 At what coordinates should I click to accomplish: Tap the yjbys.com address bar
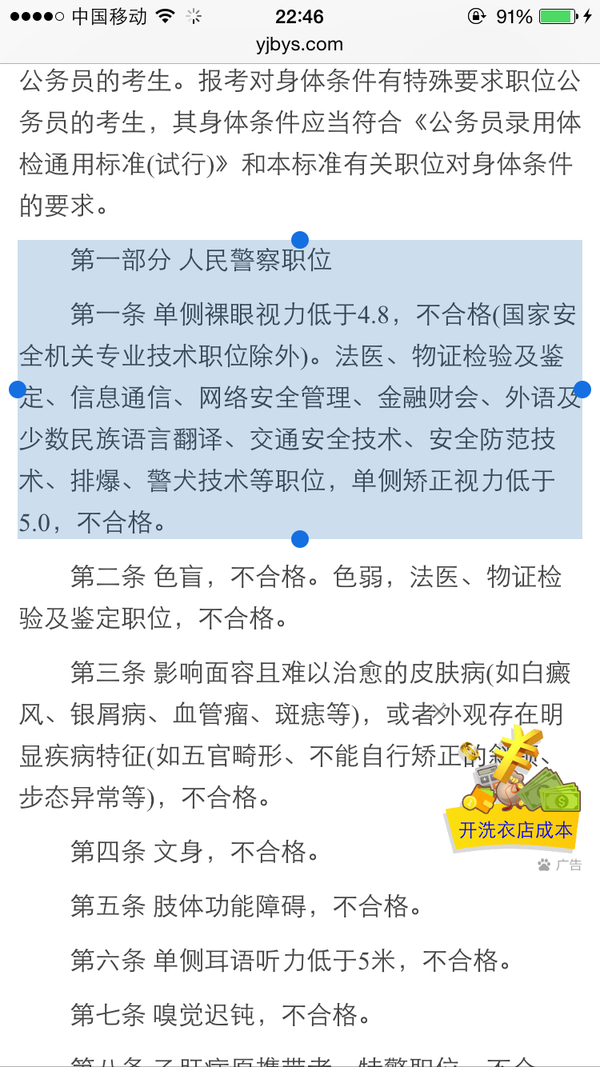click(x=299, y=44)
